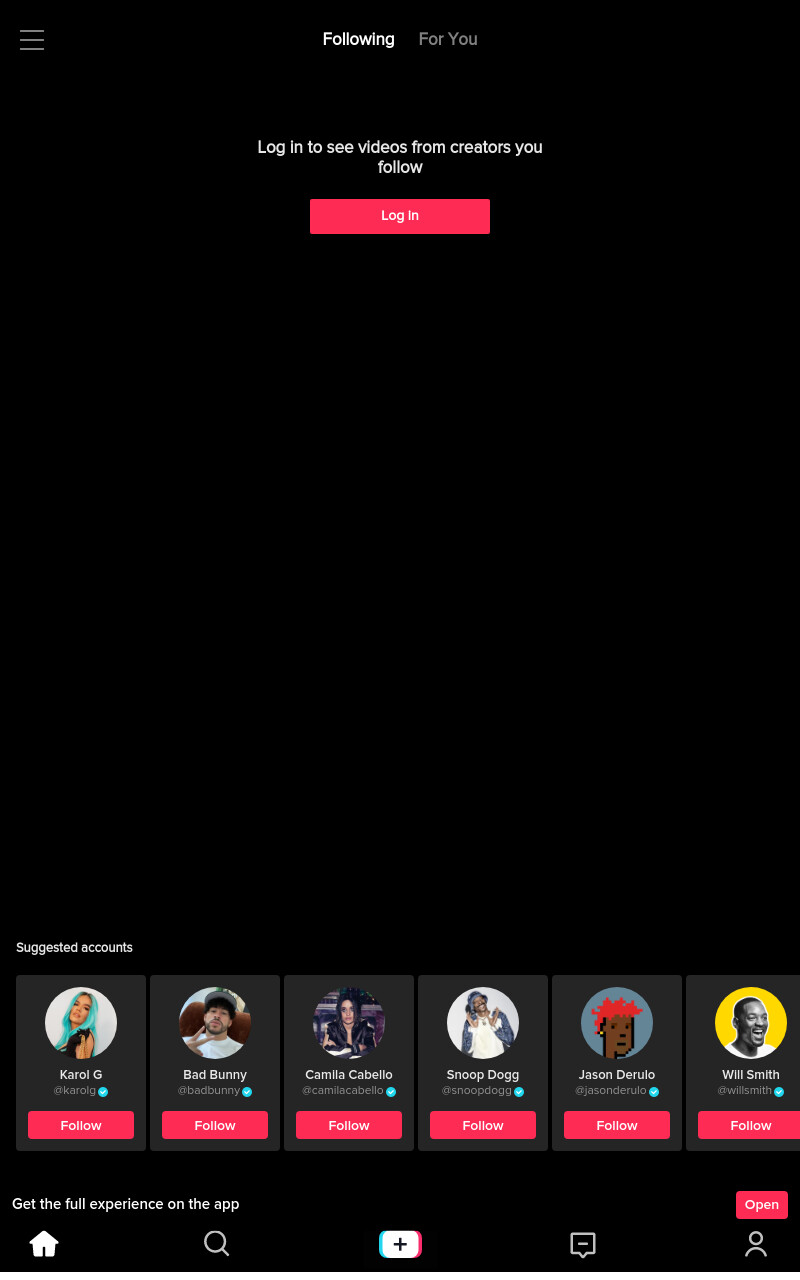The height and width of the screenshot is (1280, 800).
Task: Open Karol G's profile picture
Action: (81, 1023)
